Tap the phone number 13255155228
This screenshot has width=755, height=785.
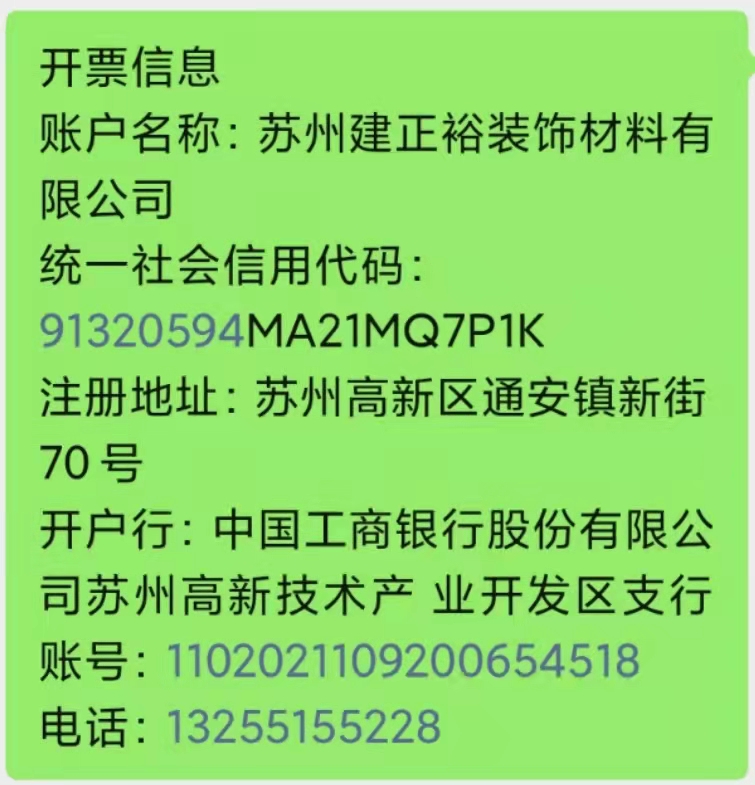click(303, 726)
